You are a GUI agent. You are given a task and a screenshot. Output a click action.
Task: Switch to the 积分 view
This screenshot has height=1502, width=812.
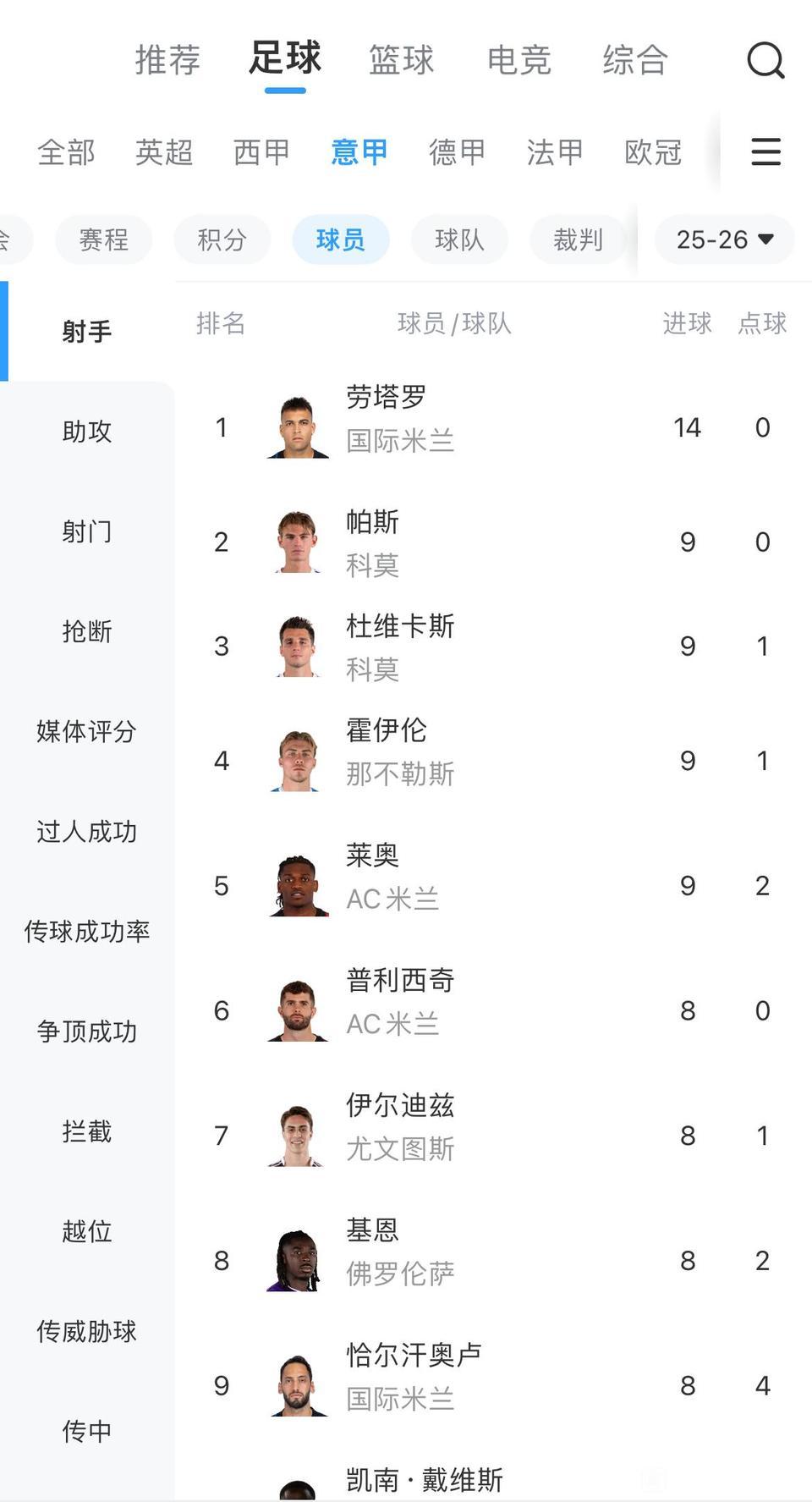pyautogui.click(x=222, y=239)
